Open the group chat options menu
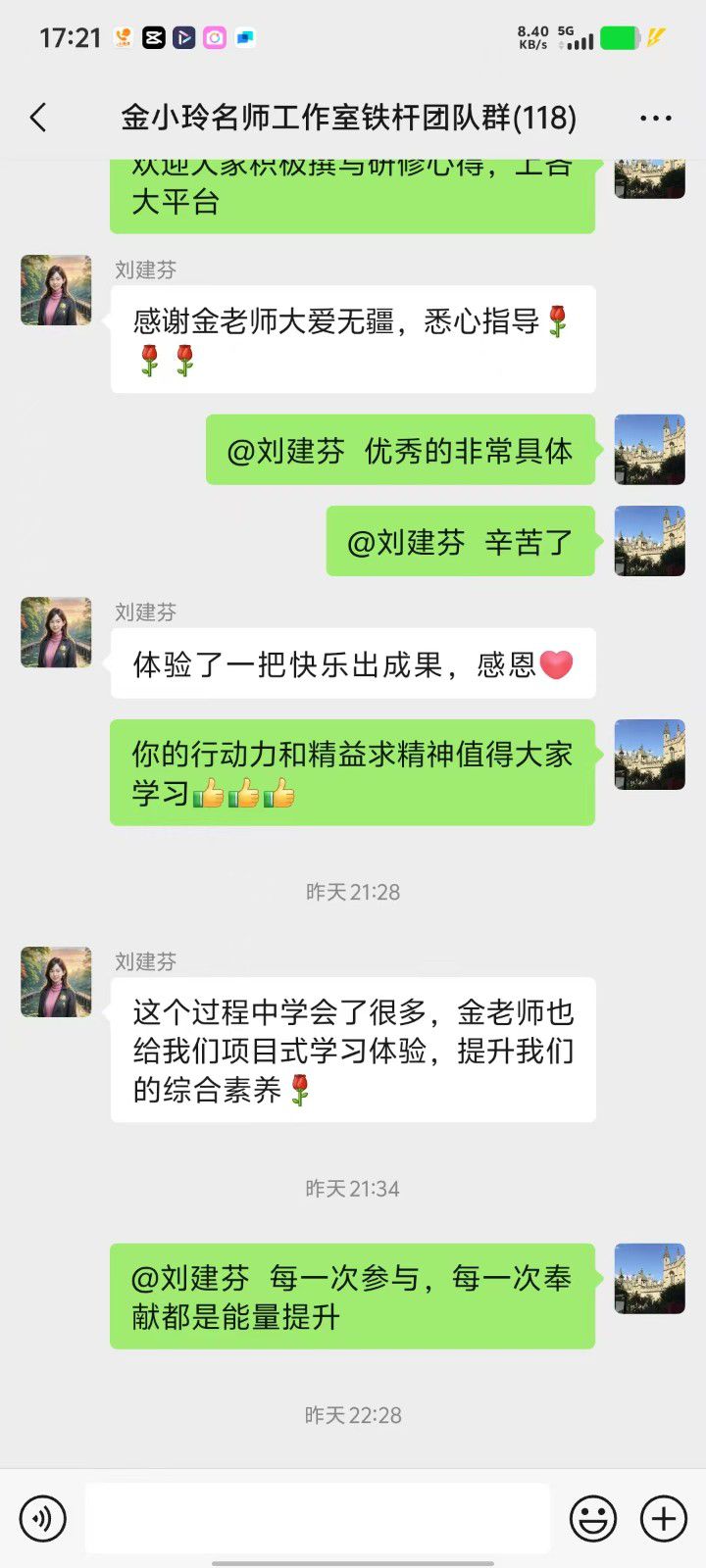Viewport: 706px width, 1568px height. point(655,119)
